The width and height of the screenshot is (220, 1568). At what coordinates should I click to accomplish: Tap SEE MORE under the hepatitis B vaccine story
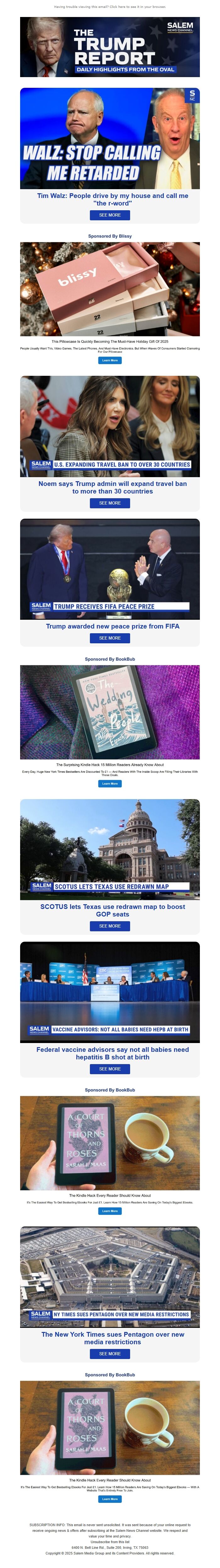[109, 1069]
